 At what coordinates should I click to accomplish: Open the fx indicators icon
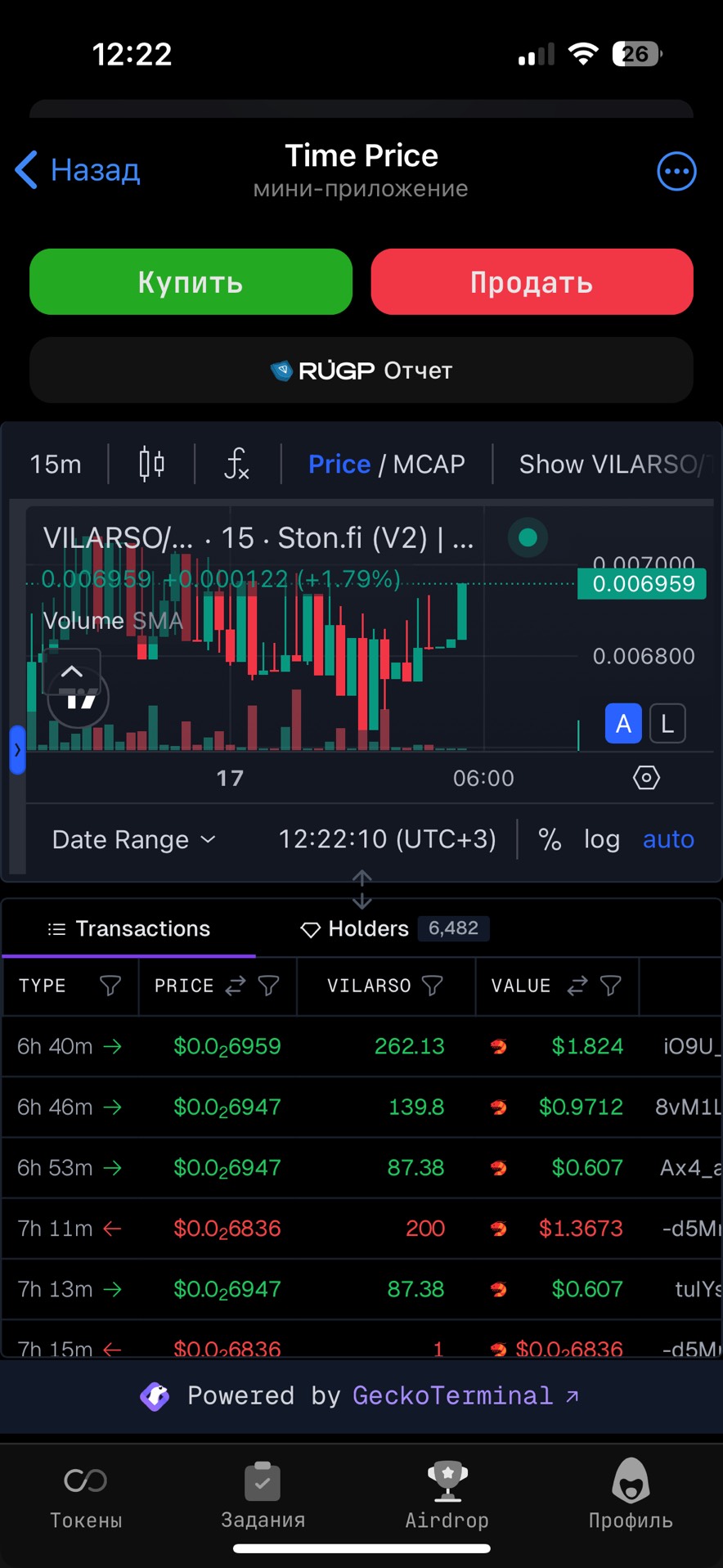(236, 463)
